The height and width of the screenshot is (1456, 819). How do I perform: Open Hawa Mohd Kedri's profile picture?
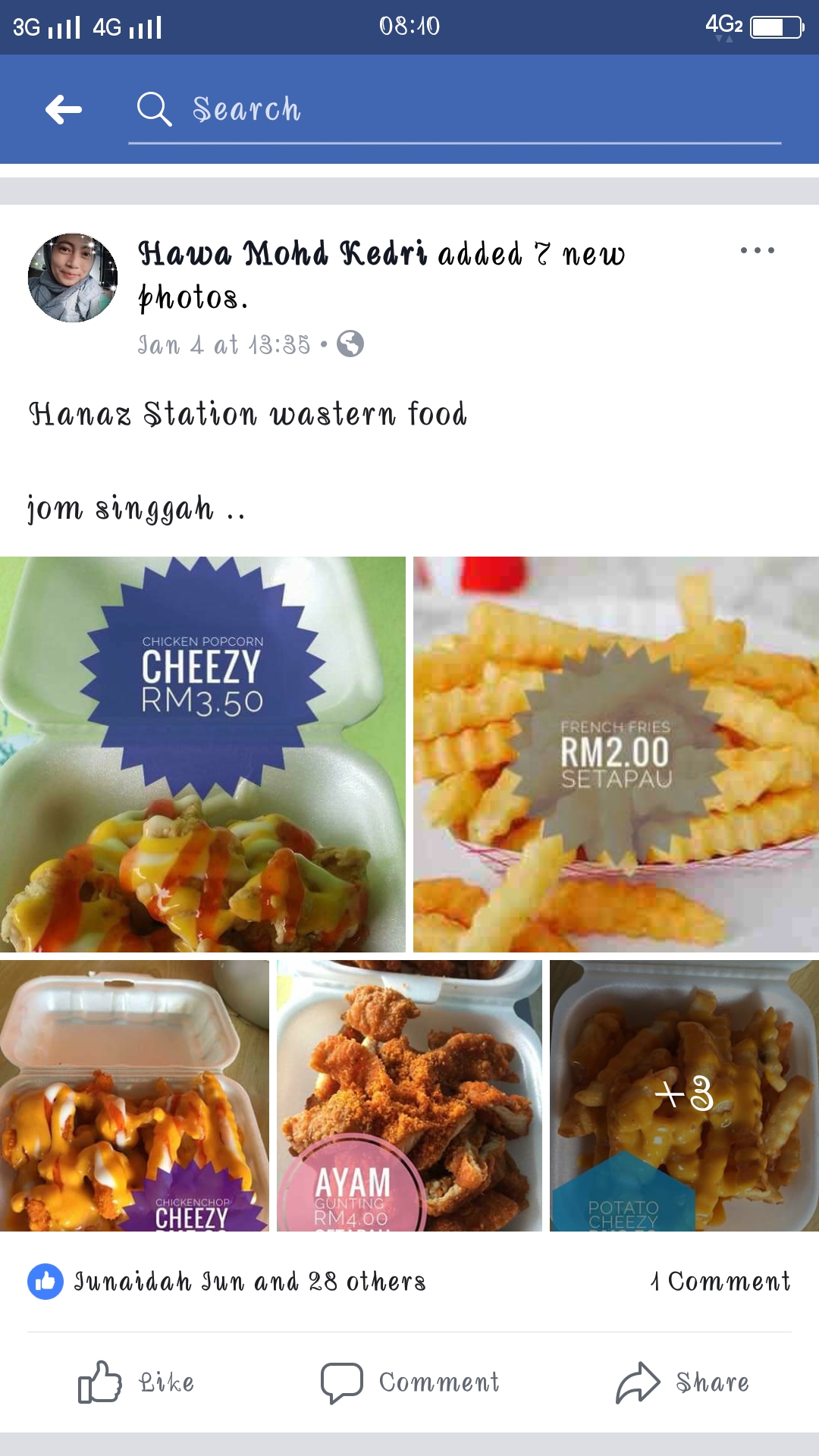(73, 278)
